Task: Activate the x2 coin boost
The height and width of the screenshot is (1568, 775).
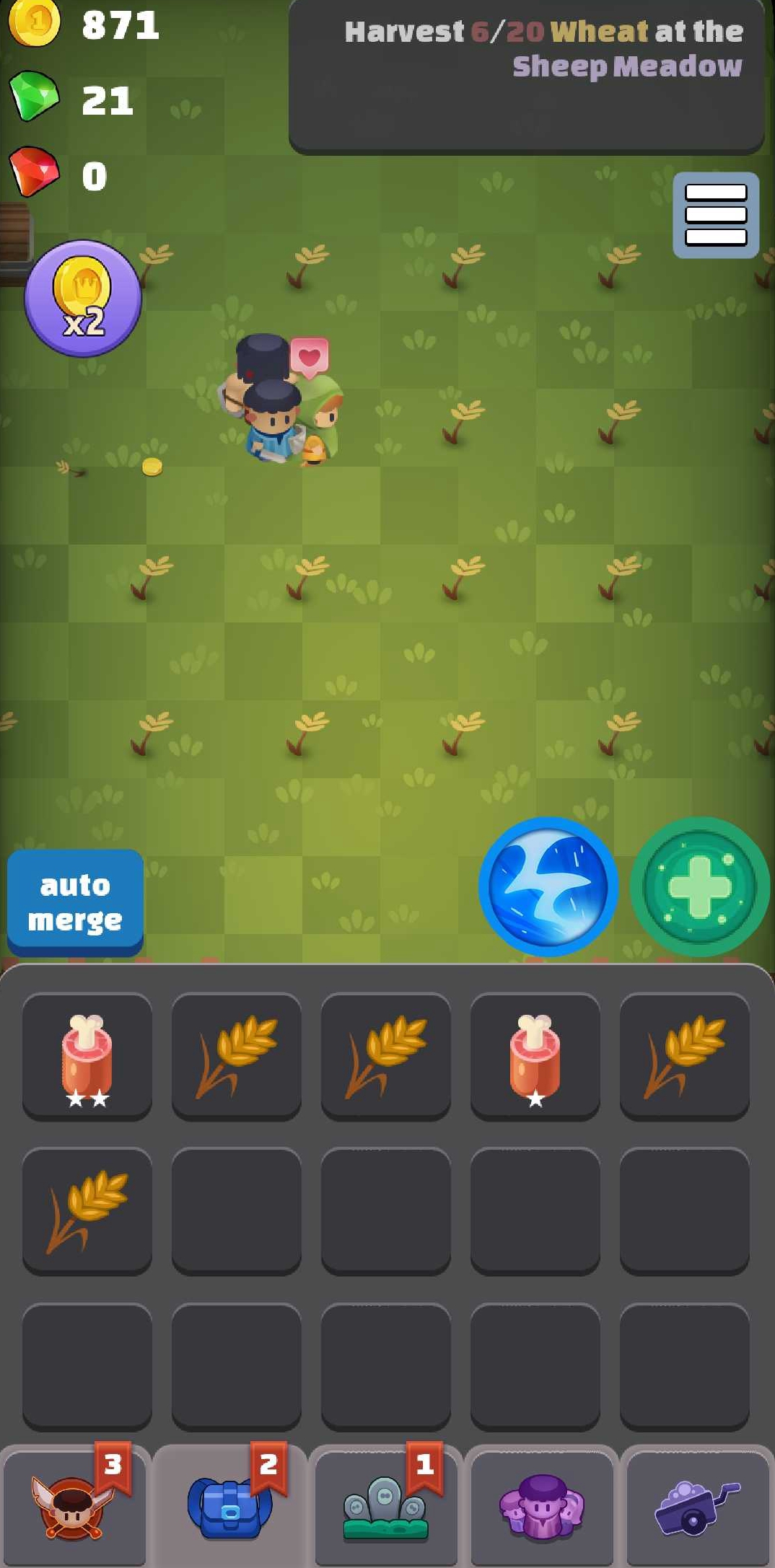Action: (83, 298)
